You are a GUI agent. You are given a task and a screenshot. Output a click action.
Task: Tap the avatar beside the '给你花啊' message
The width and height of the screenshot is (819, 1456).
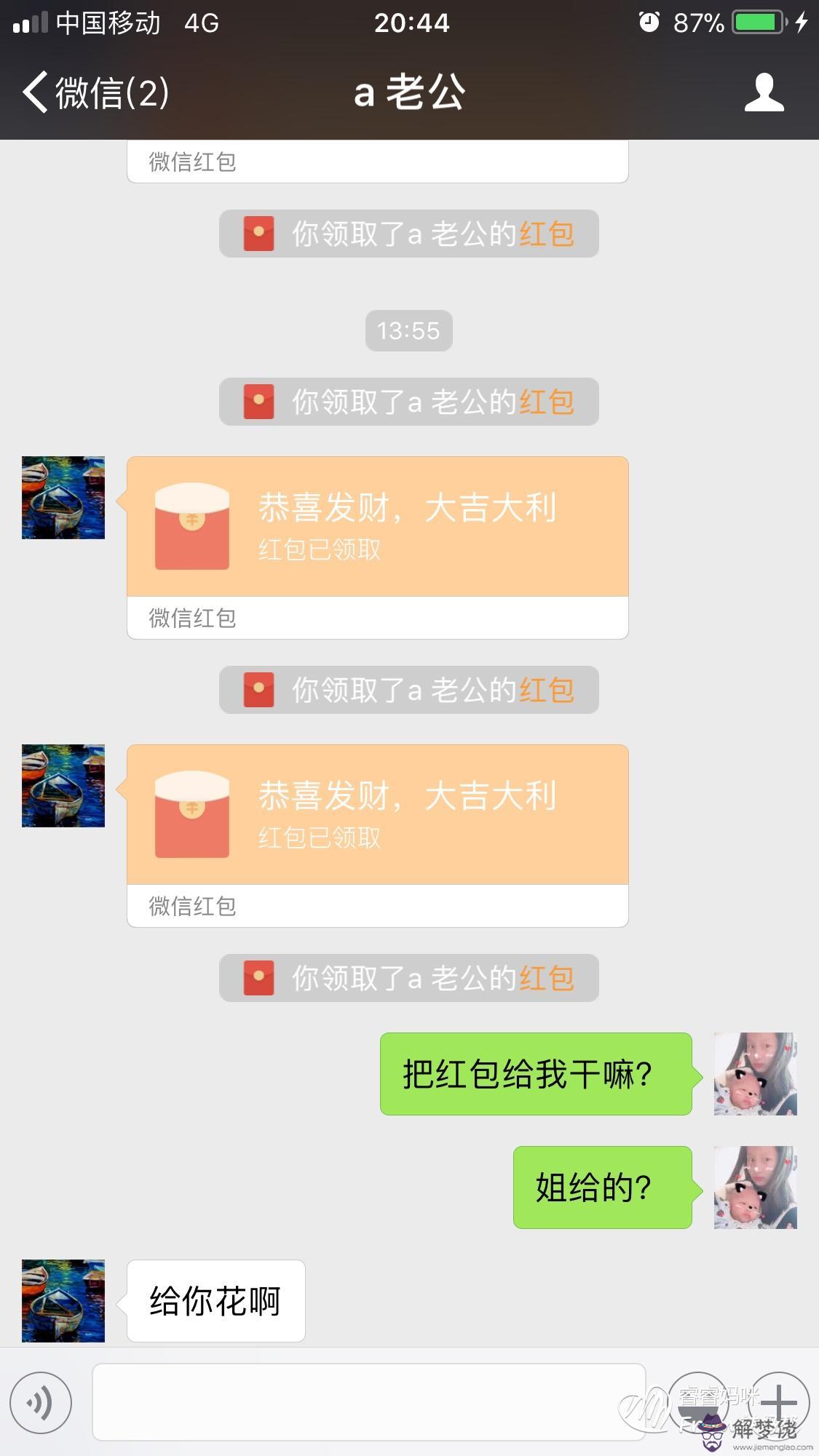point(63,1300)
